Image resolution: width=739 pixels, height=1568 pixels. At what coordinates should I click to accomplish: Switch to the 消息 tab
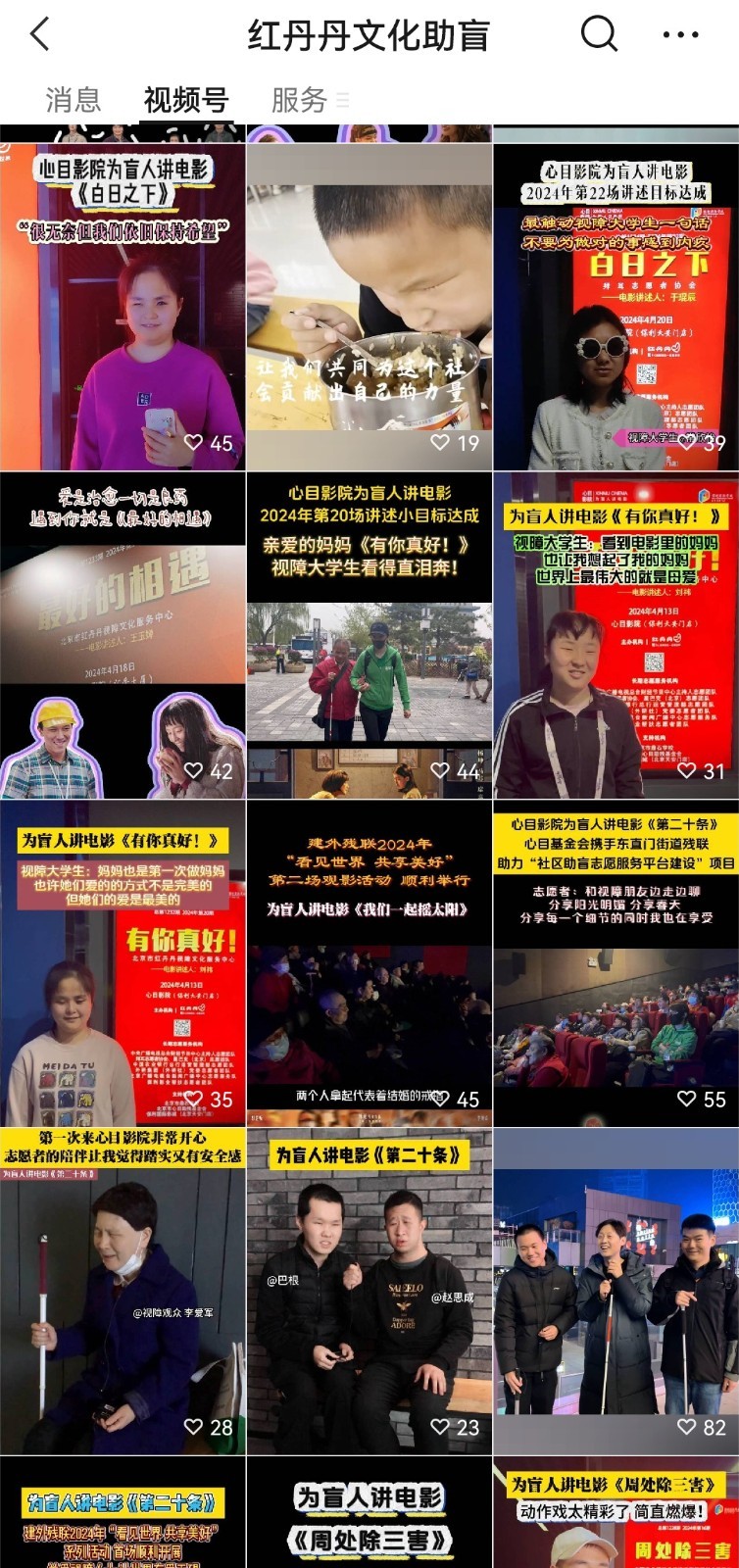74,99
